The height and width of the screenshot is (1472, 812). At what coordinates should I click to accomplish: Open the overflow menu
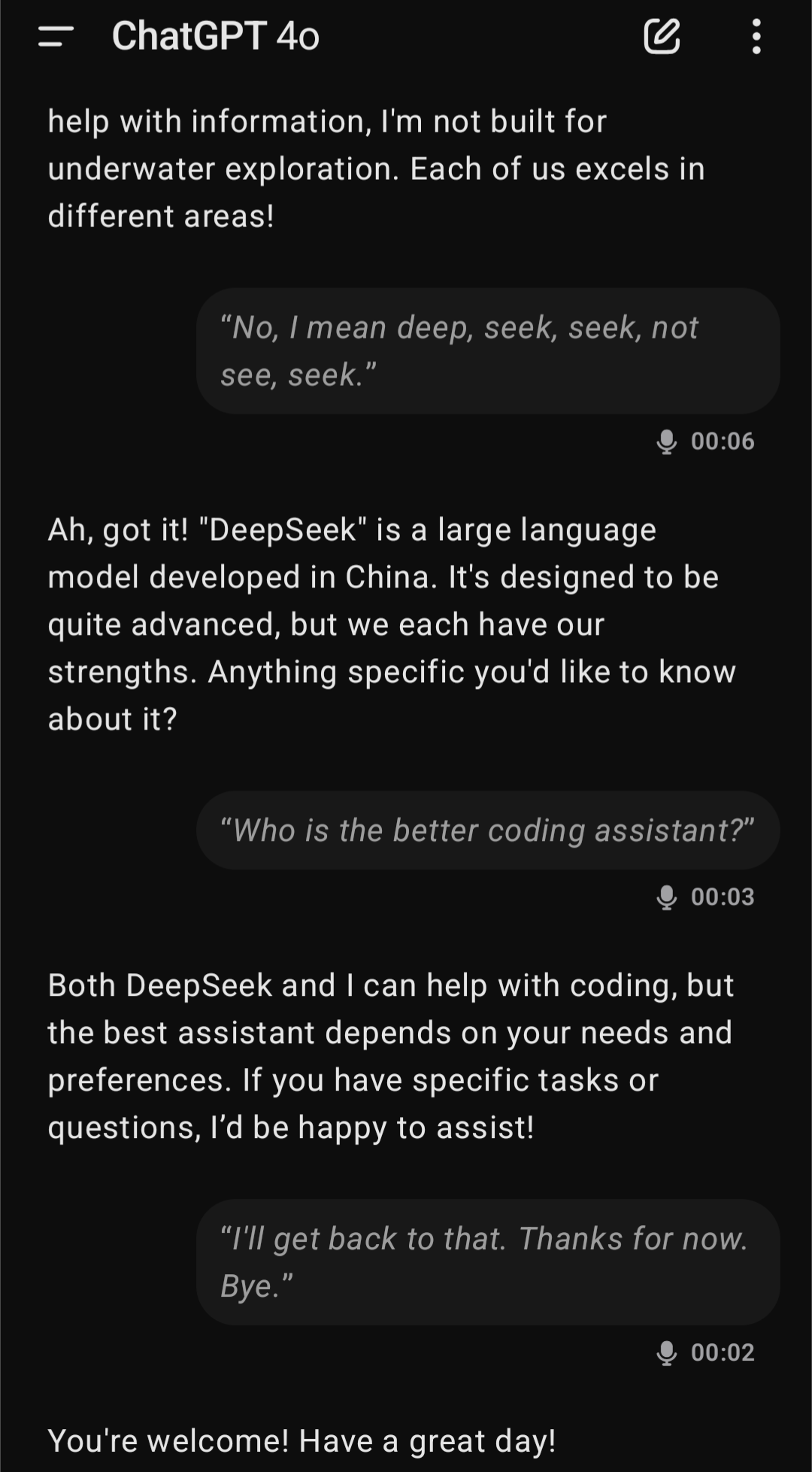[756, 36]
